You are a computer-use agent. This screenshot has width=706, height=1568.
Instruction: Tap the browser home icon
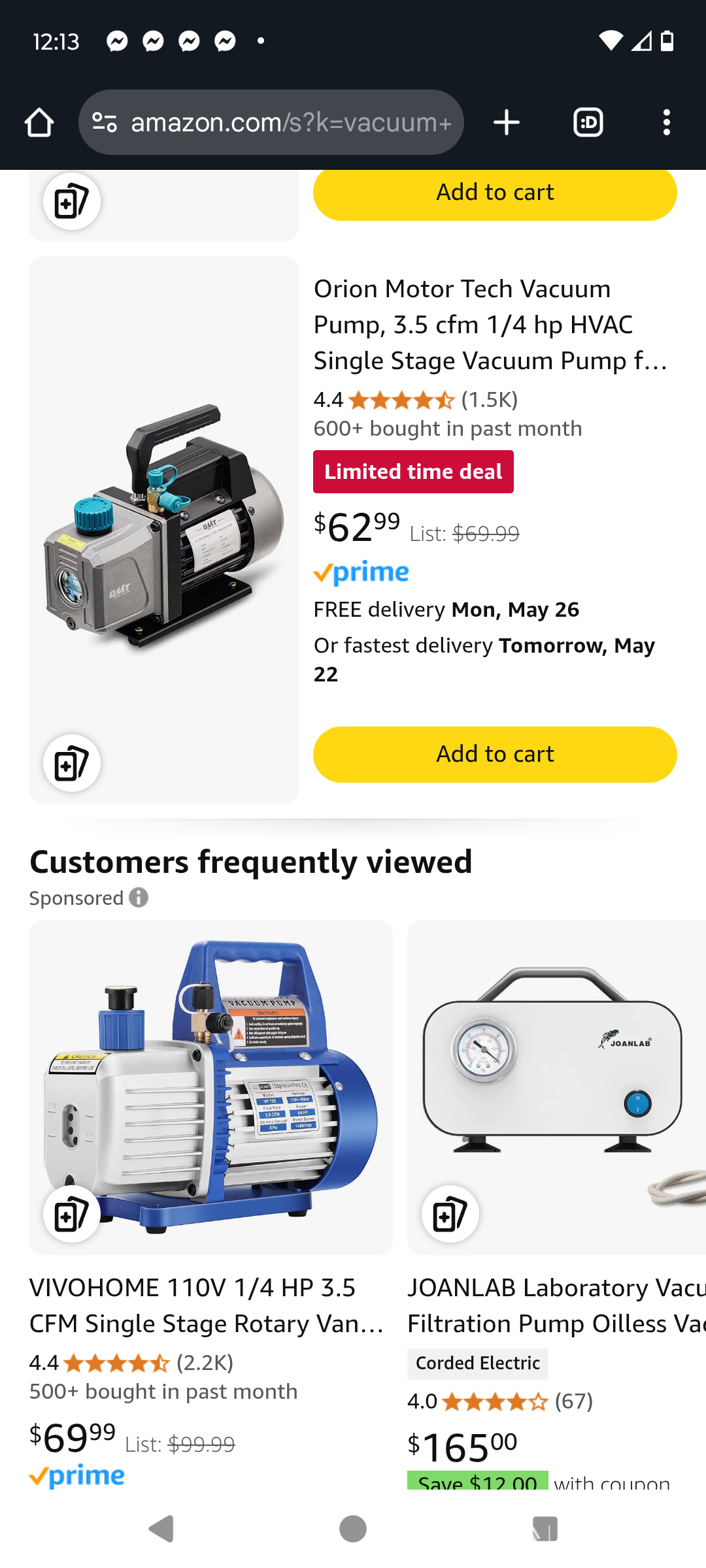[39, 122]
